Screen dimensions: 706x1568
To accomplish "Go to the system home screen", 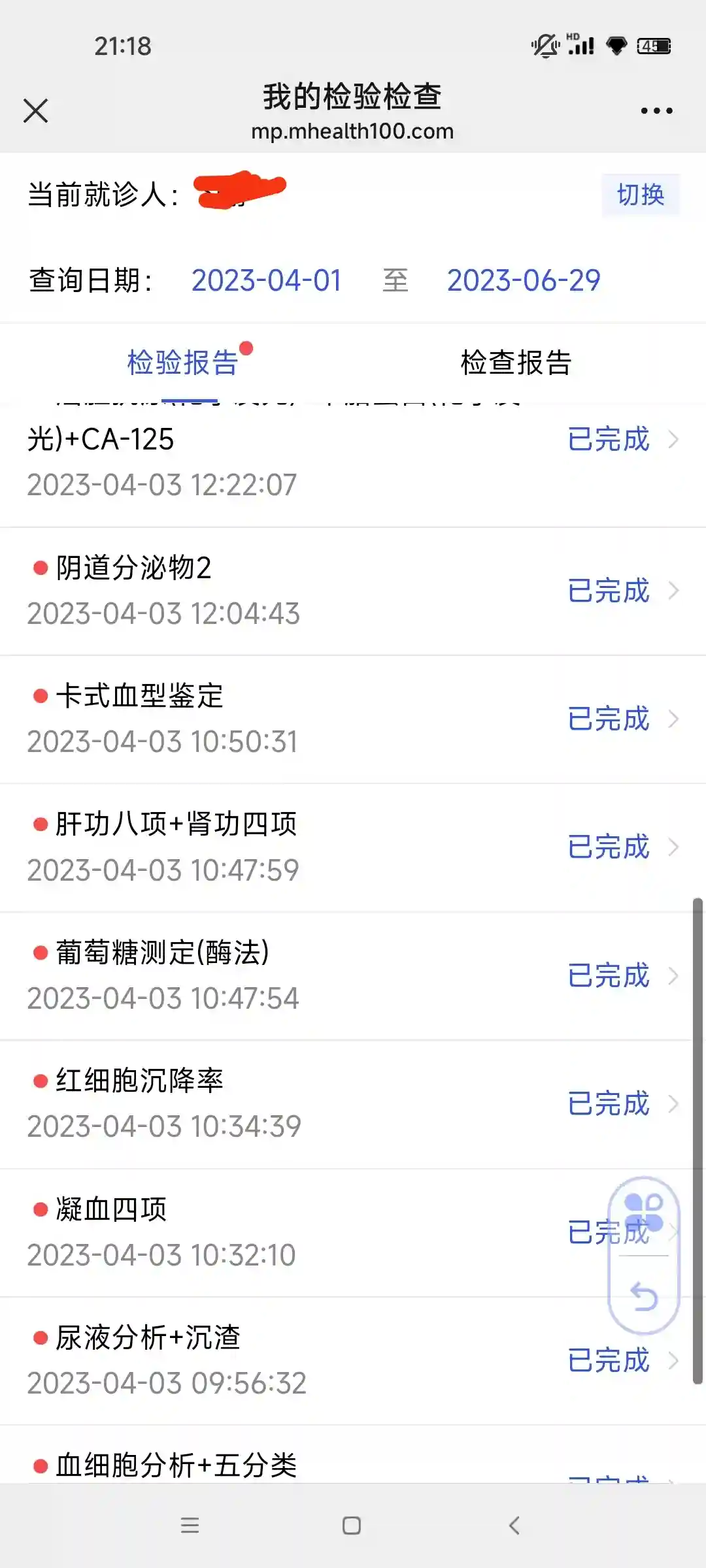I will click(352, 1526).
